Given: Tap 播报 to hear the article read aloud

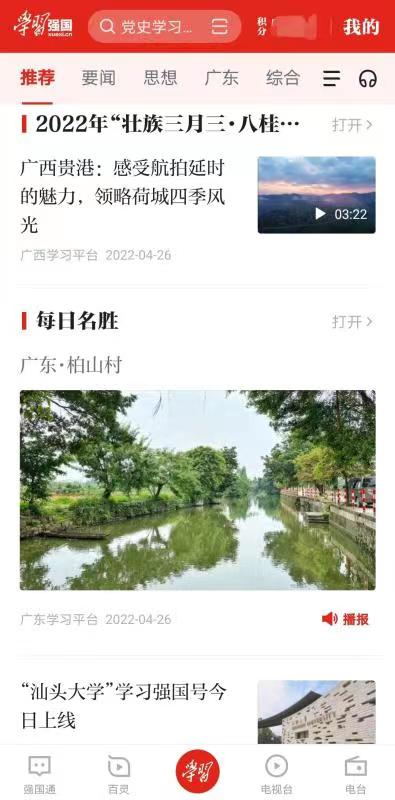Looking at the screenshot, I should [345, 619].
